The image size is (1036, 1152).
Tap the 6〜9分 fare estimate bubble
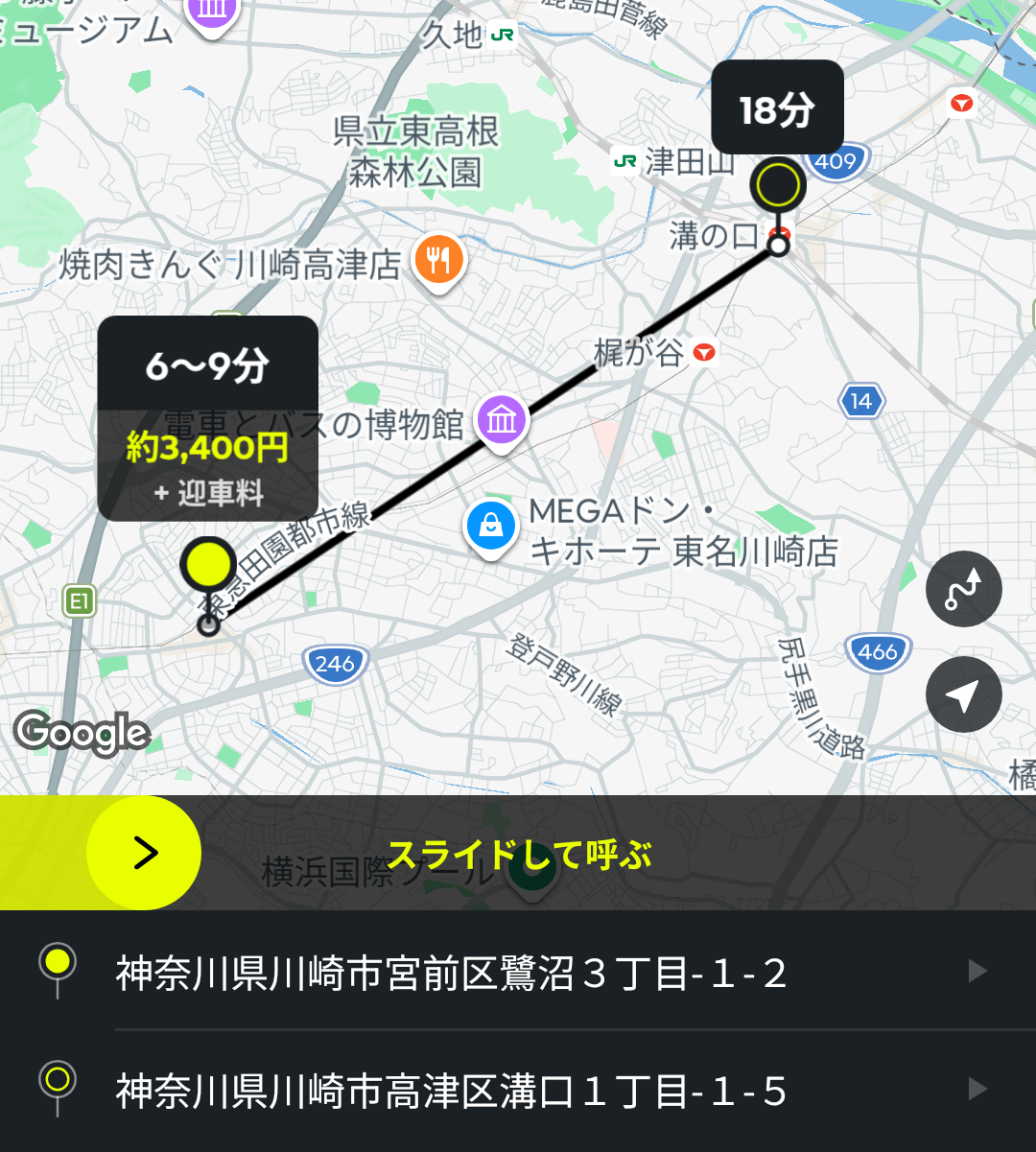coord(207,418)
